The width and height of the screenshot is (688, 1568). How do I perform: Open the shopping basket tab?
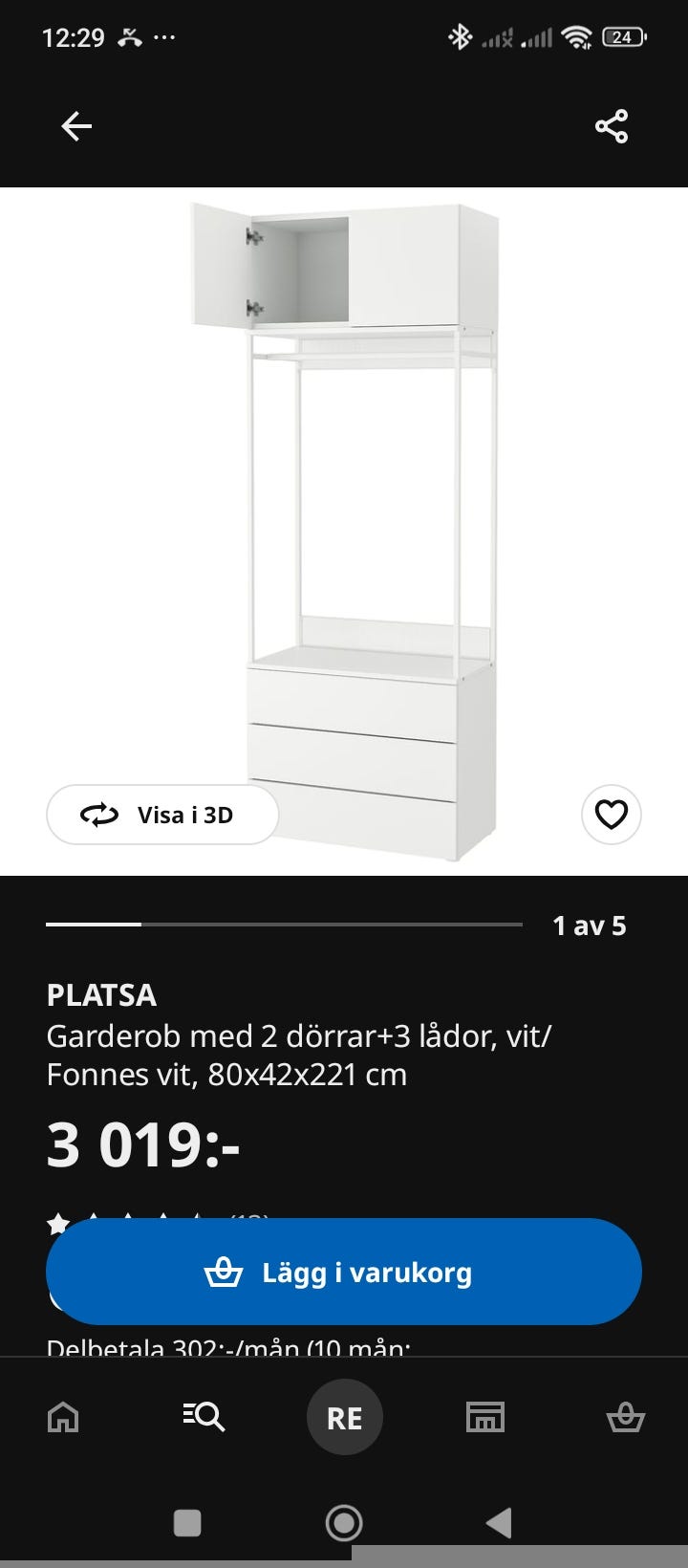pyautogui.click(x=625, y=1417)
